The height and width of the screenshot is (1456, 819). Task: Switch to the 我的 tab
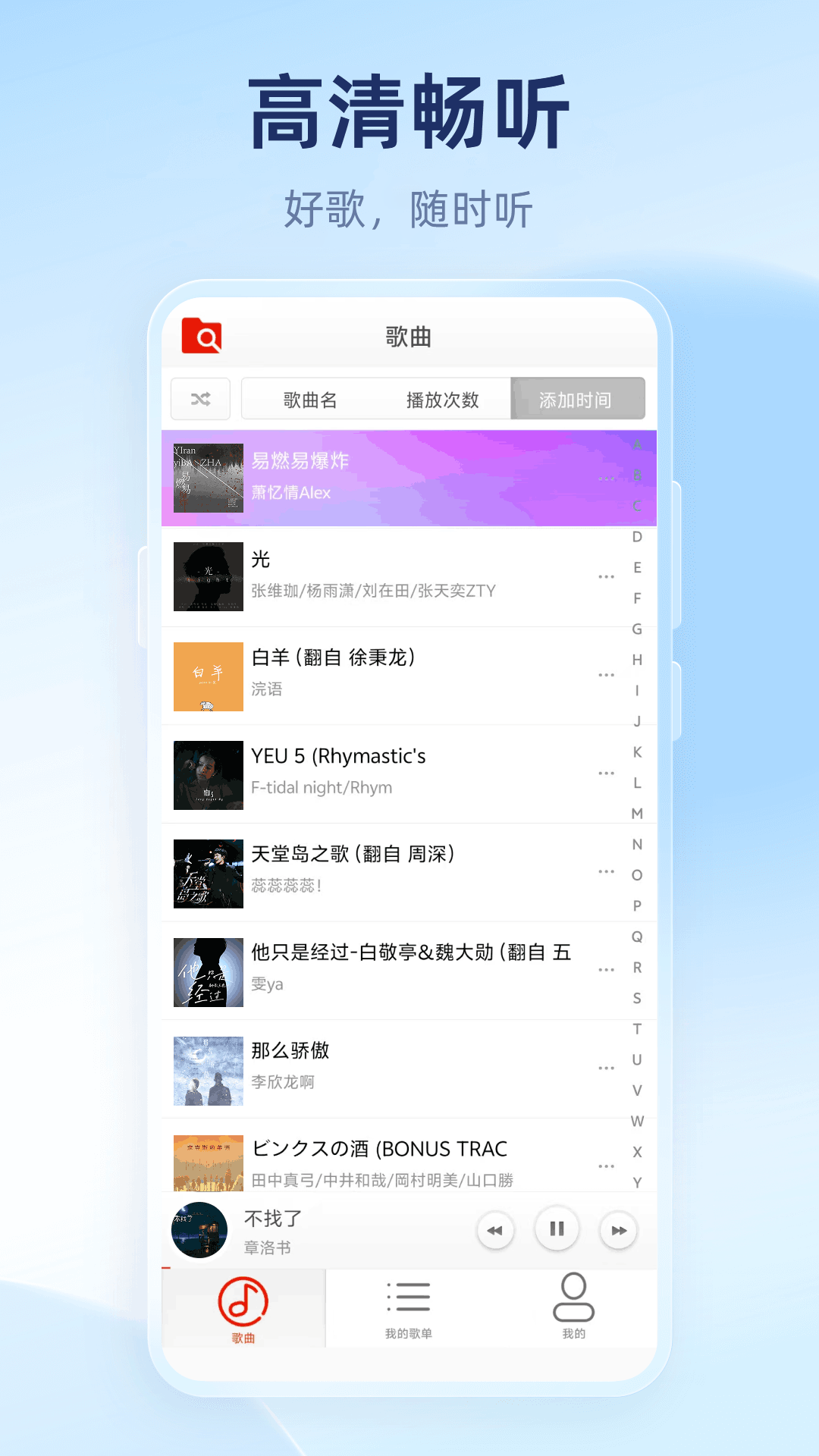(x=574, y=1308)
